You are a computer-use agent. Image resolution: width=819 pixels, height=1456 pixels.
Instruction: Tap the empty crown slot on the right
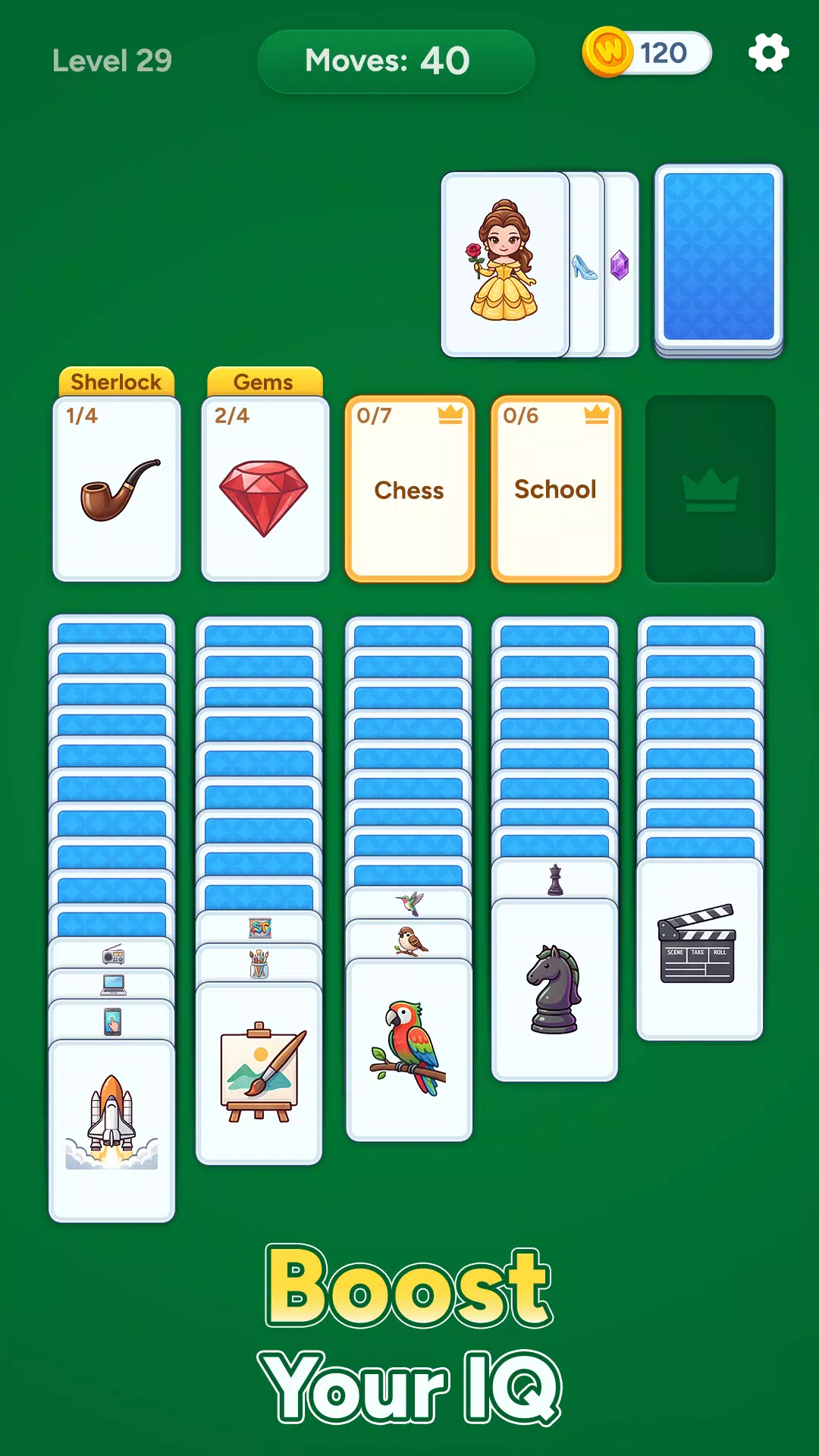(709, 489)
